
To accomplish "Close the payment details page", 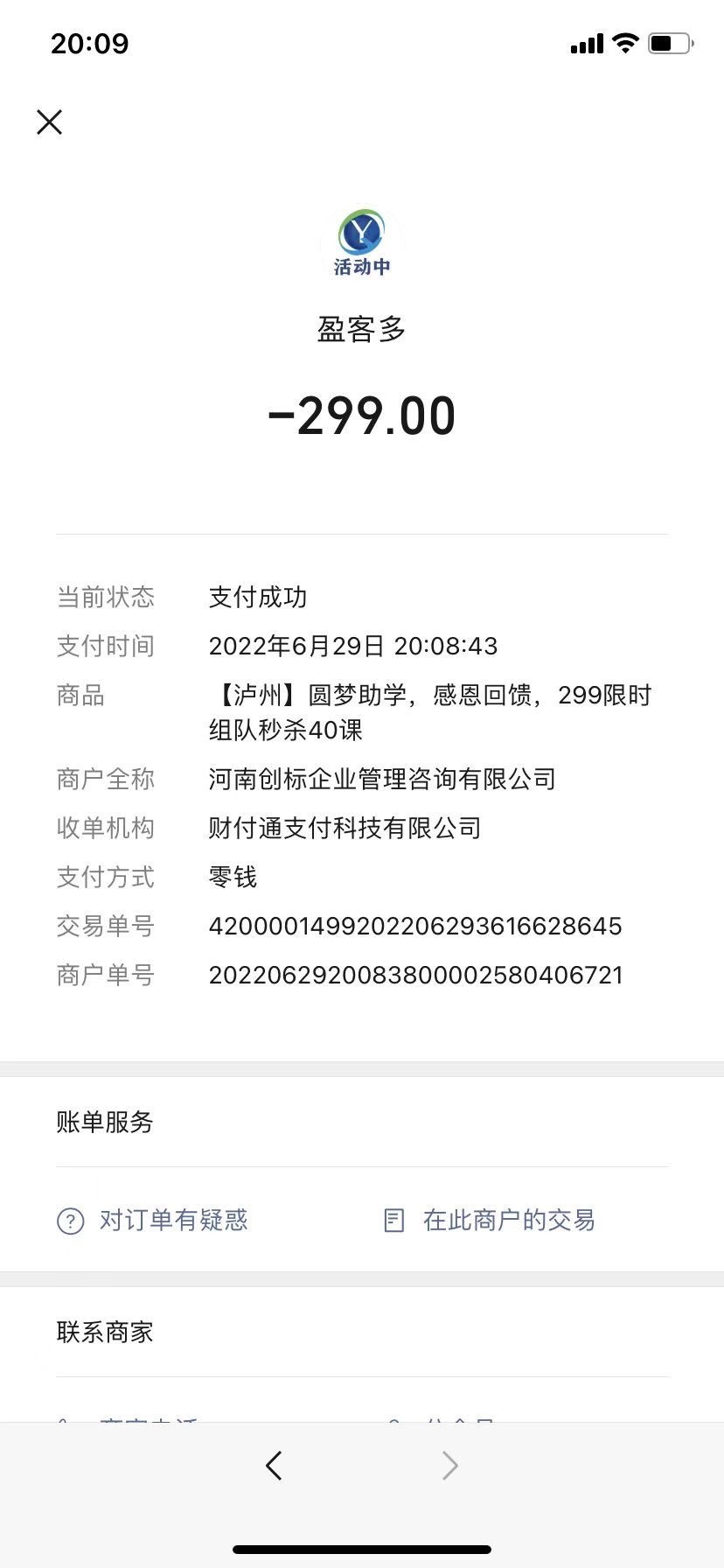I will (x=50, y=122).
